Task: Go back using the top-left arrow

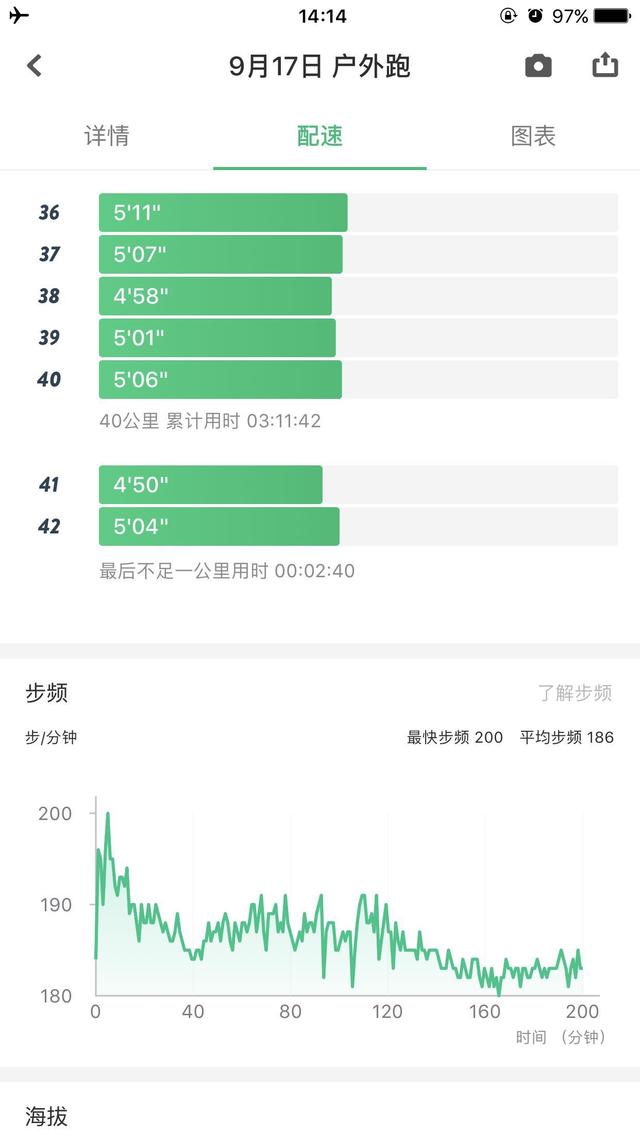Action: point(34,66)
